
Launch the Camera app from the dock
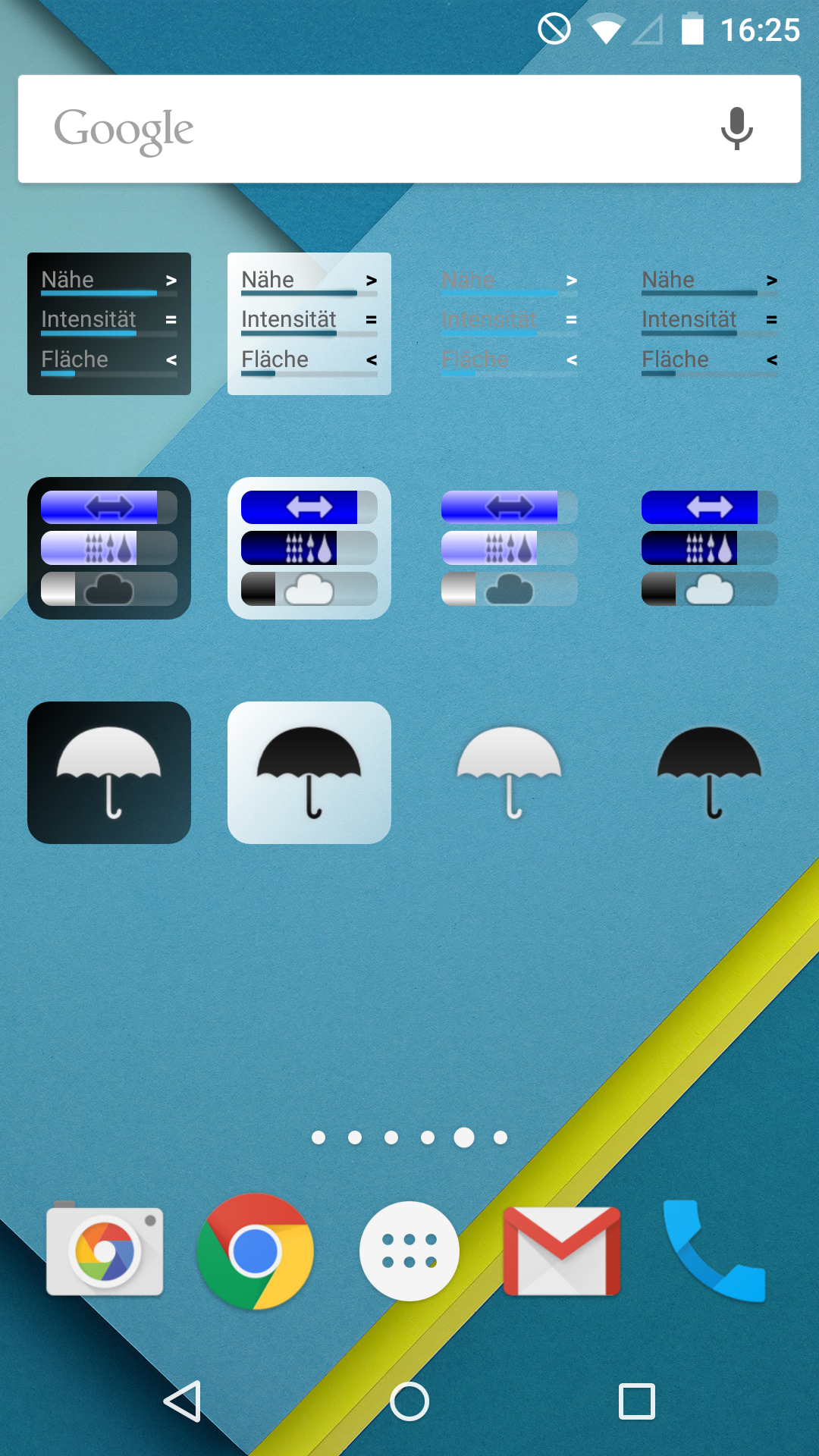[x=105, y=1251]
